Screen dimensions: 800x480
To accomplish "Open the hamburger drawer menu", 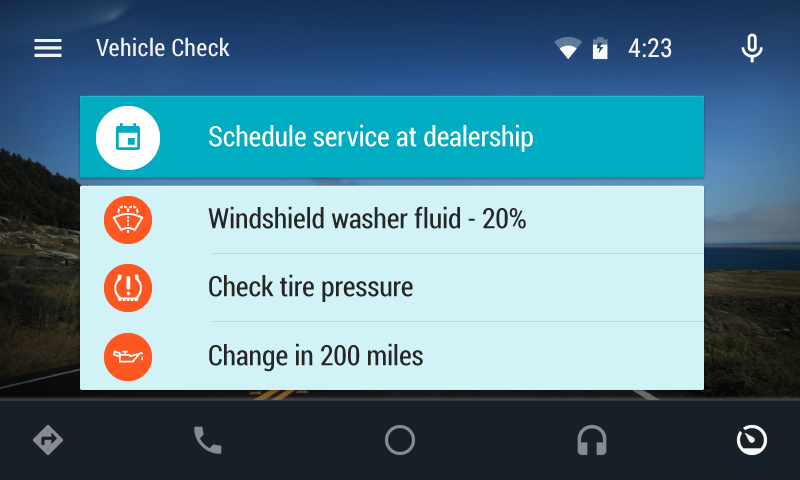I will pyautogui.click(x=48, y=48).
